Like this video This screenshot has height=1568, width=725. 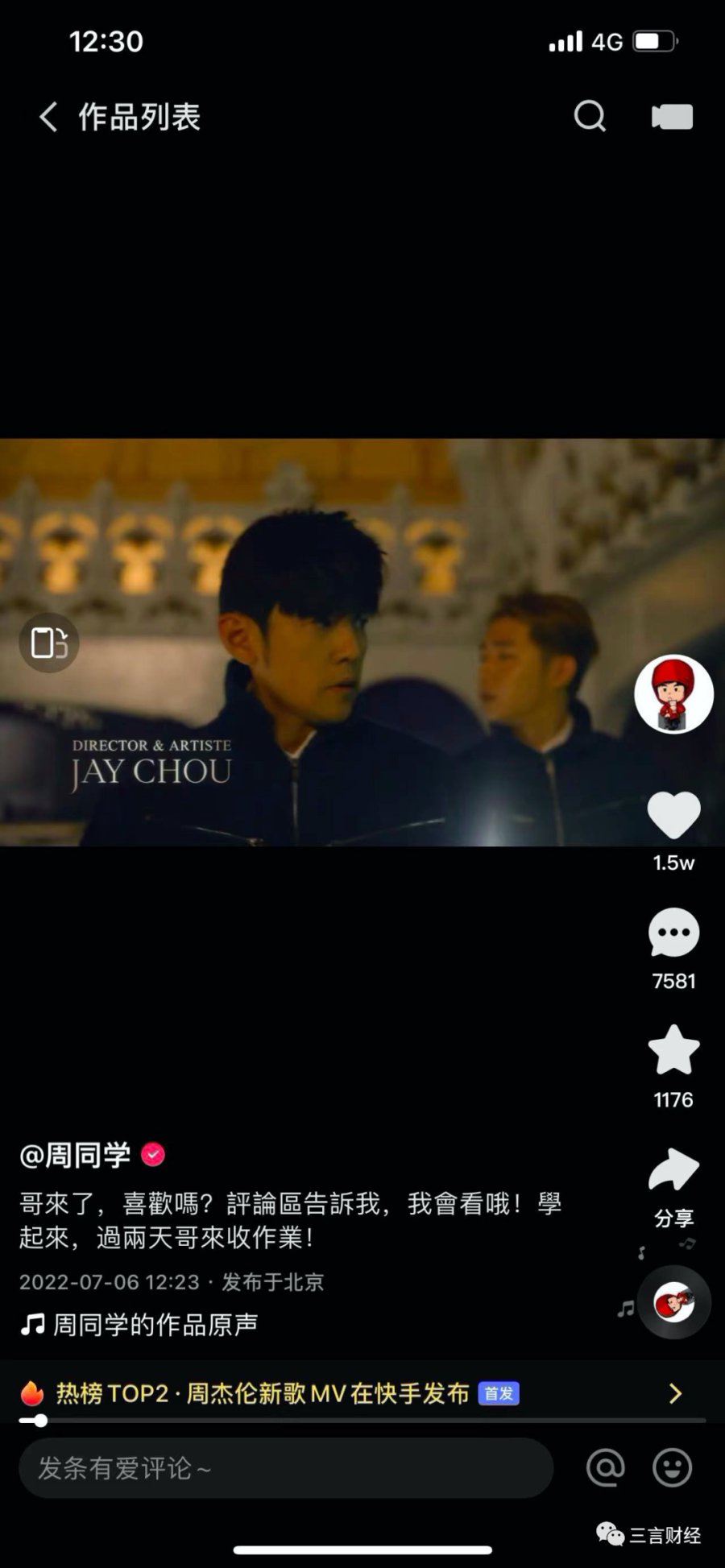(x=673, y=815)
